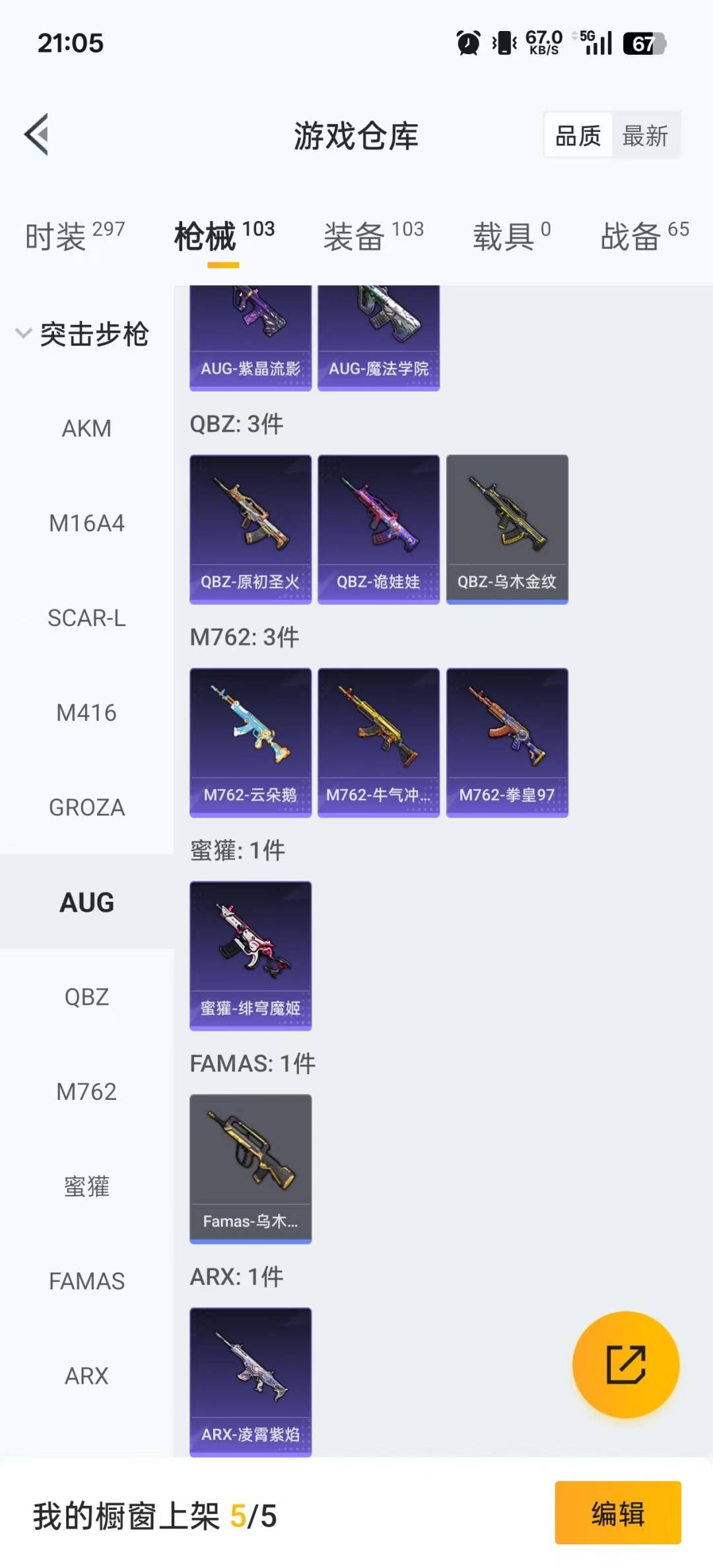Viewport: 713px width, 1568px height.
Task: Open the AUG-魔法学院 skin
Action: click(x=378, y=338)
